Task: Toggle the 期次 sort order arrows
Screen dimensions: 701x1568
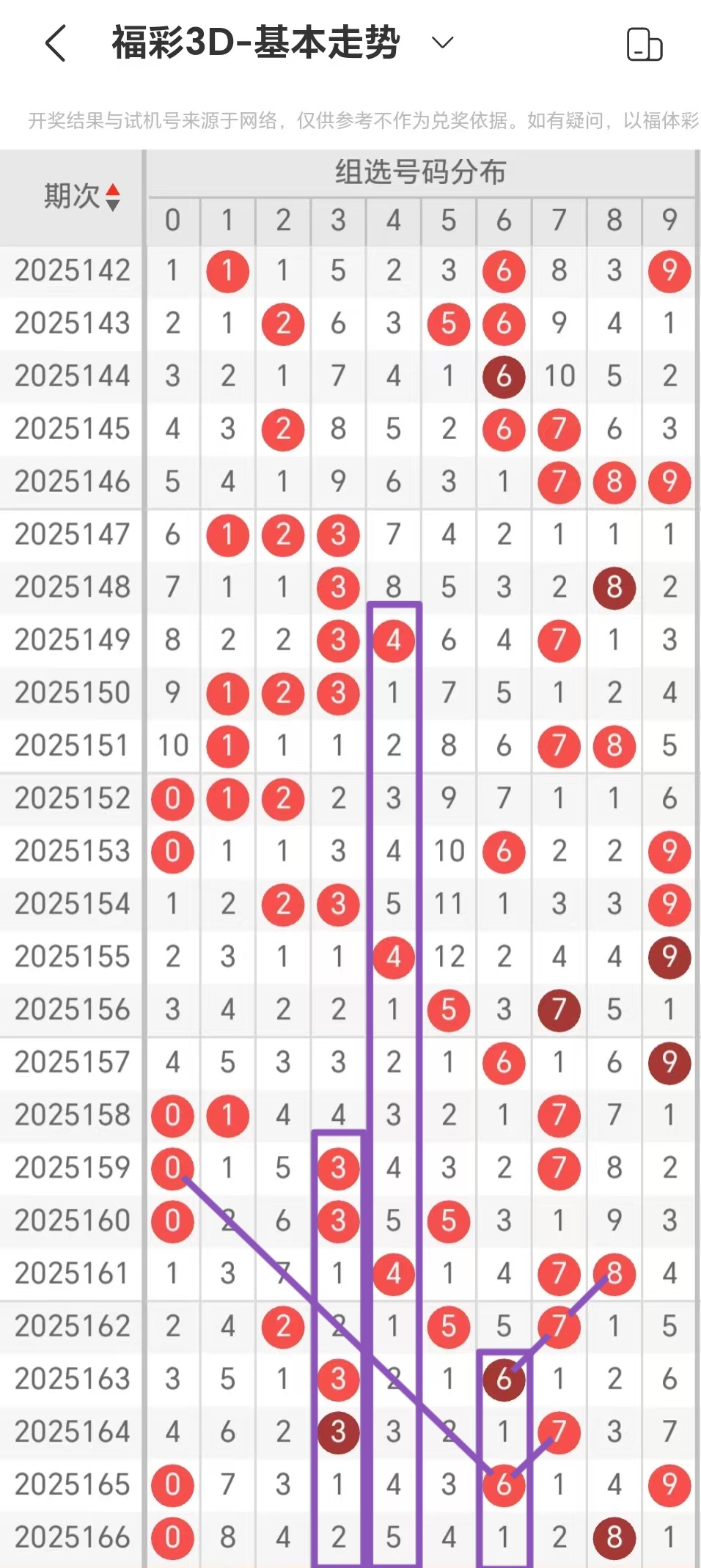Action: tap(112, 197)
